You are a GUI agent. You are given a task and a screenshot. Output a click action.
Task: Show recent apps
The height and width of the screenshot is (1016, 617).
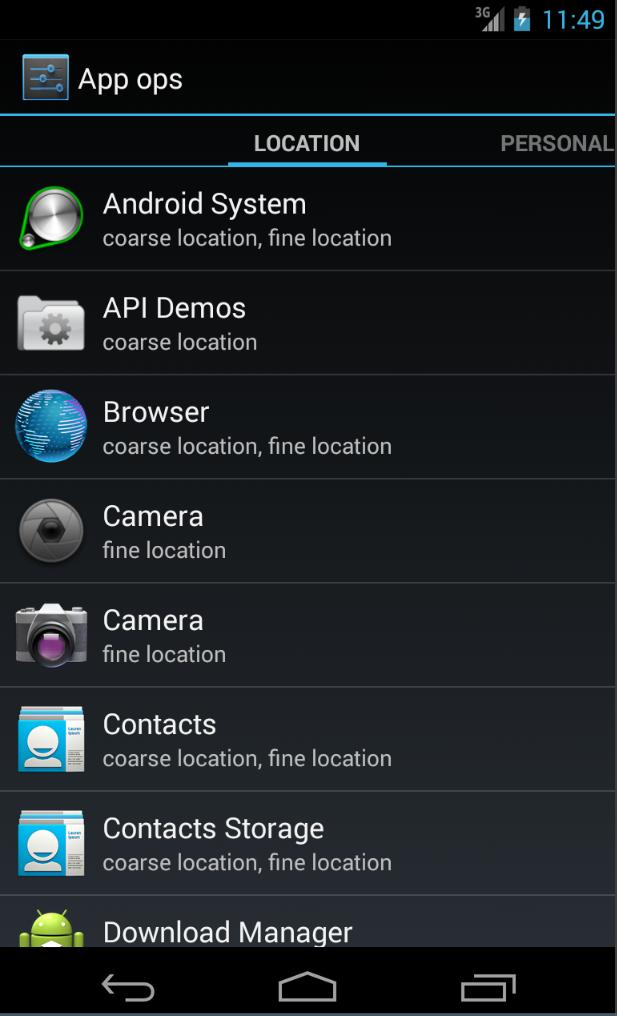[488, 988]
